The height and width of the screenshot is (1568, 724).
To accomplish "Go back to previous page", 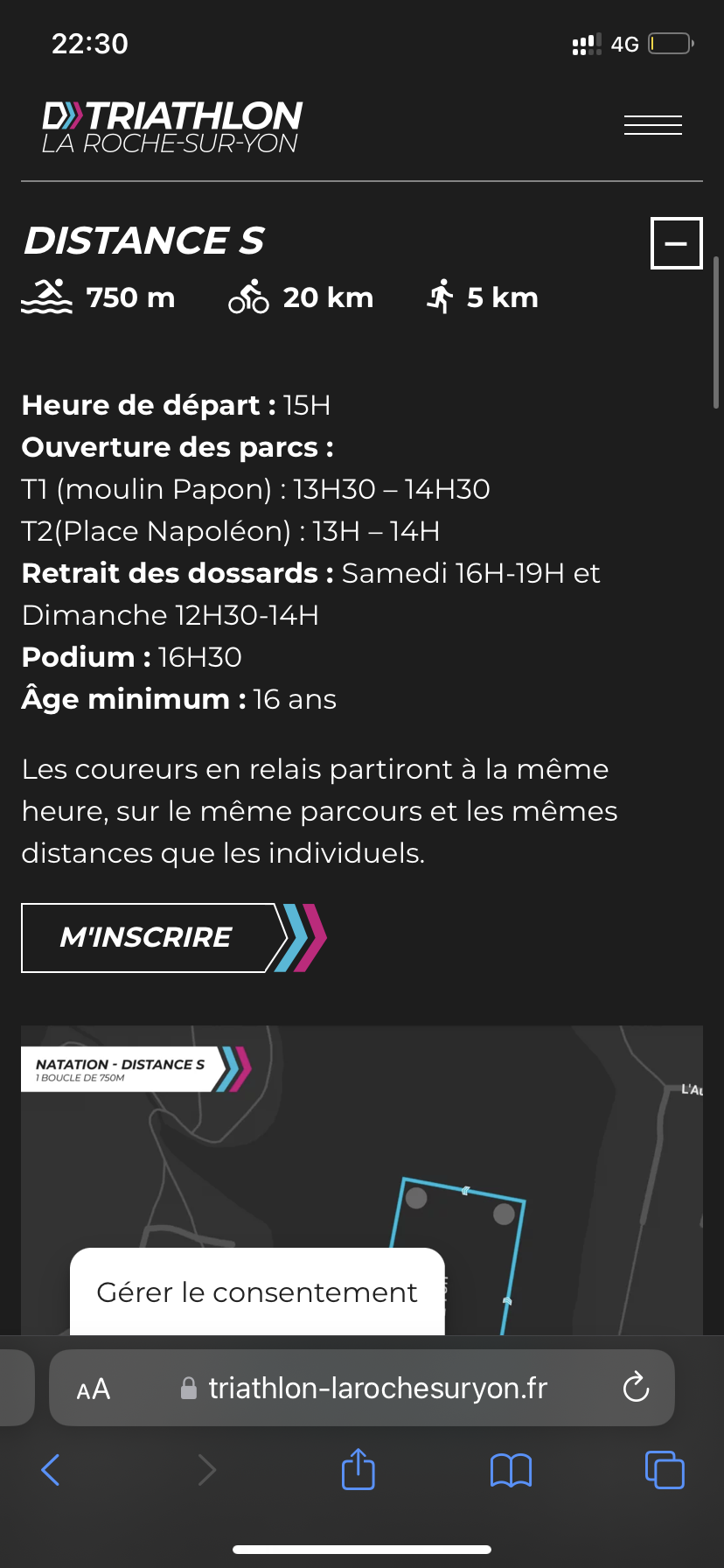I will [51, 1470].
